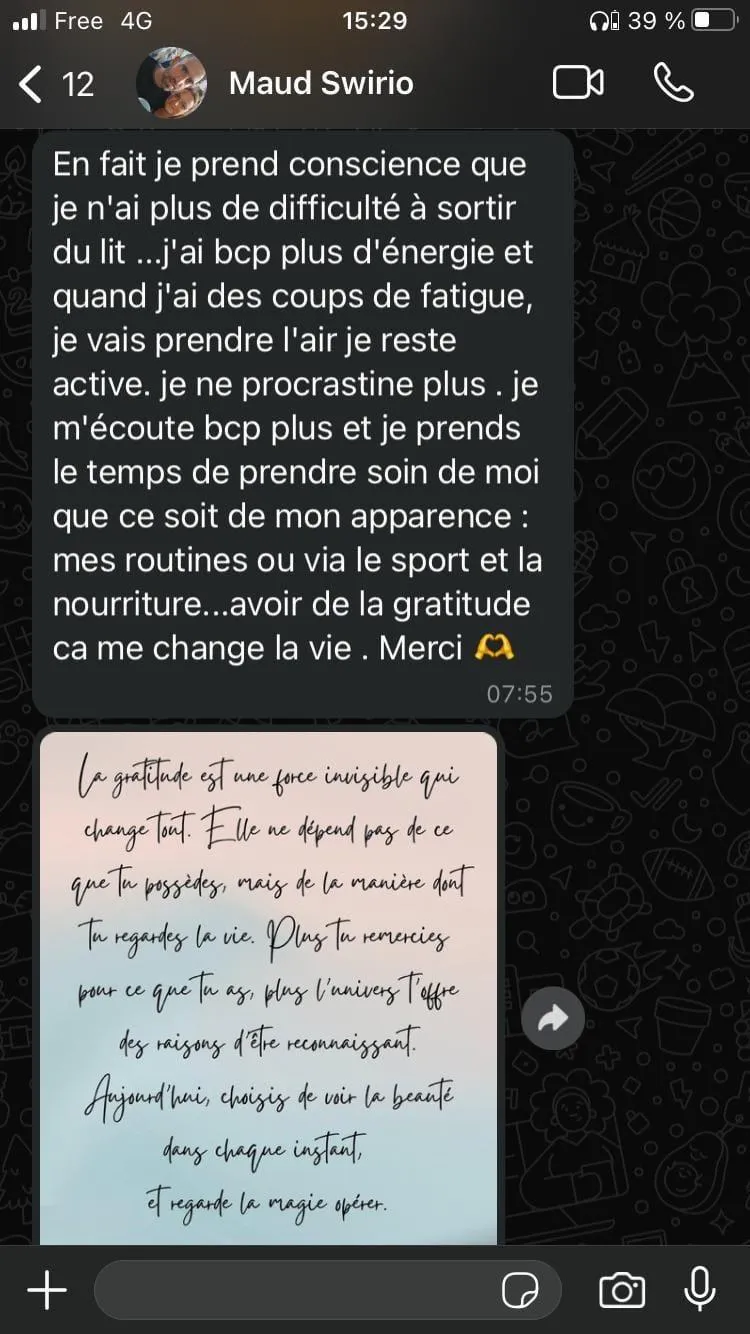This screenshot has width=750, height=1334.
Task: Forward the gratitude quote image
Action: 553,1018
